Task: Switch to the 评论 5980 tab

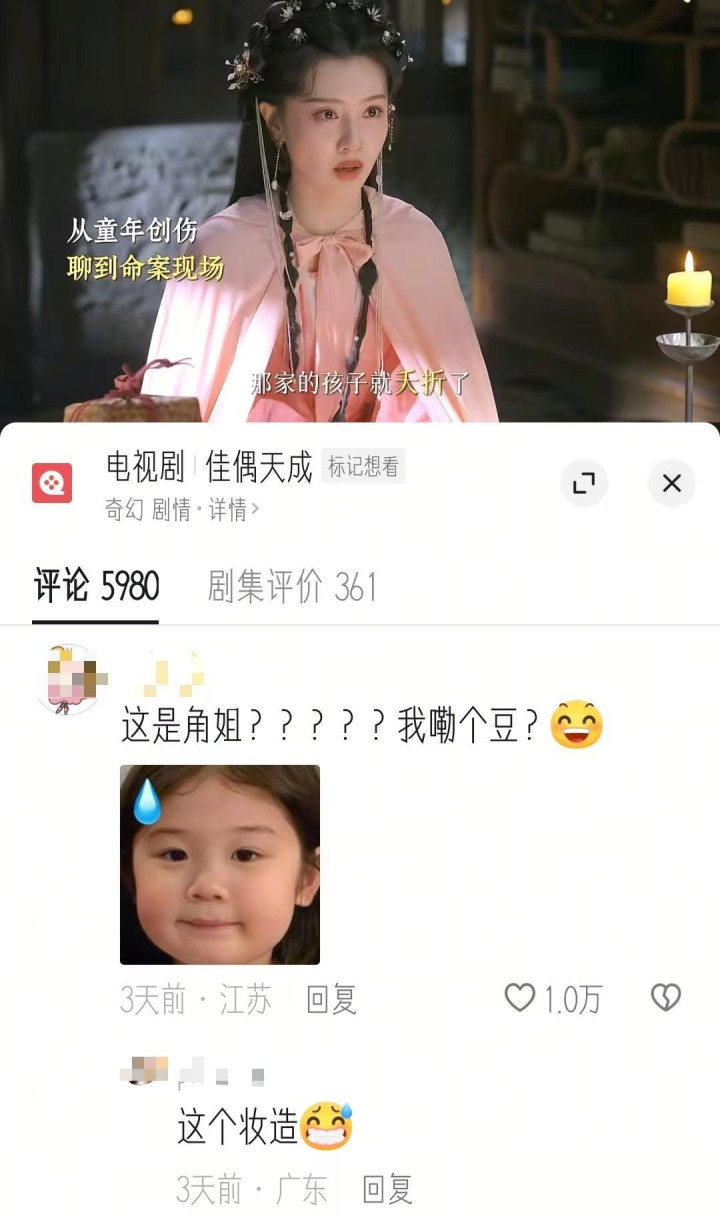Action: coord(96,587)
